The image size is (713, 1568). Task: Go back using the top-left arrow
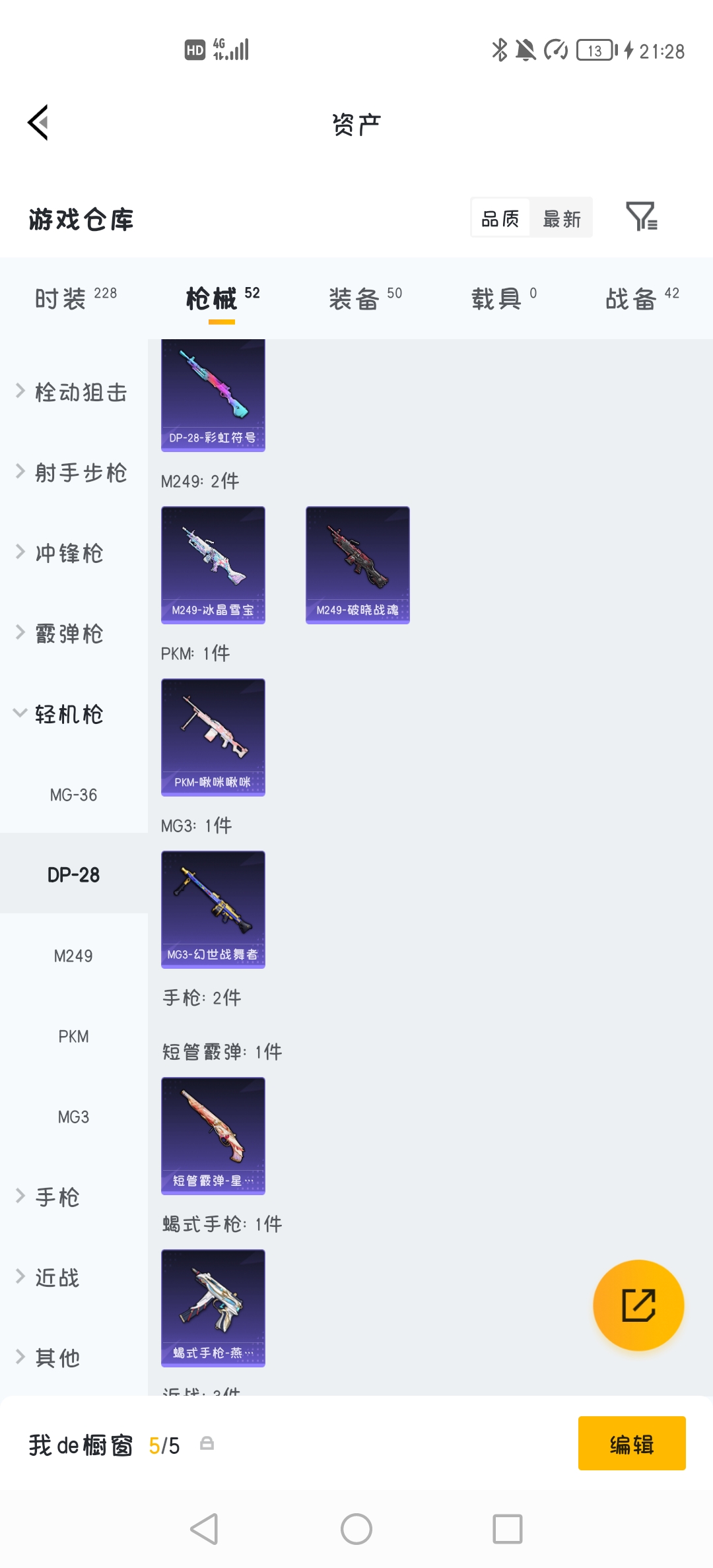click(38, 123)
